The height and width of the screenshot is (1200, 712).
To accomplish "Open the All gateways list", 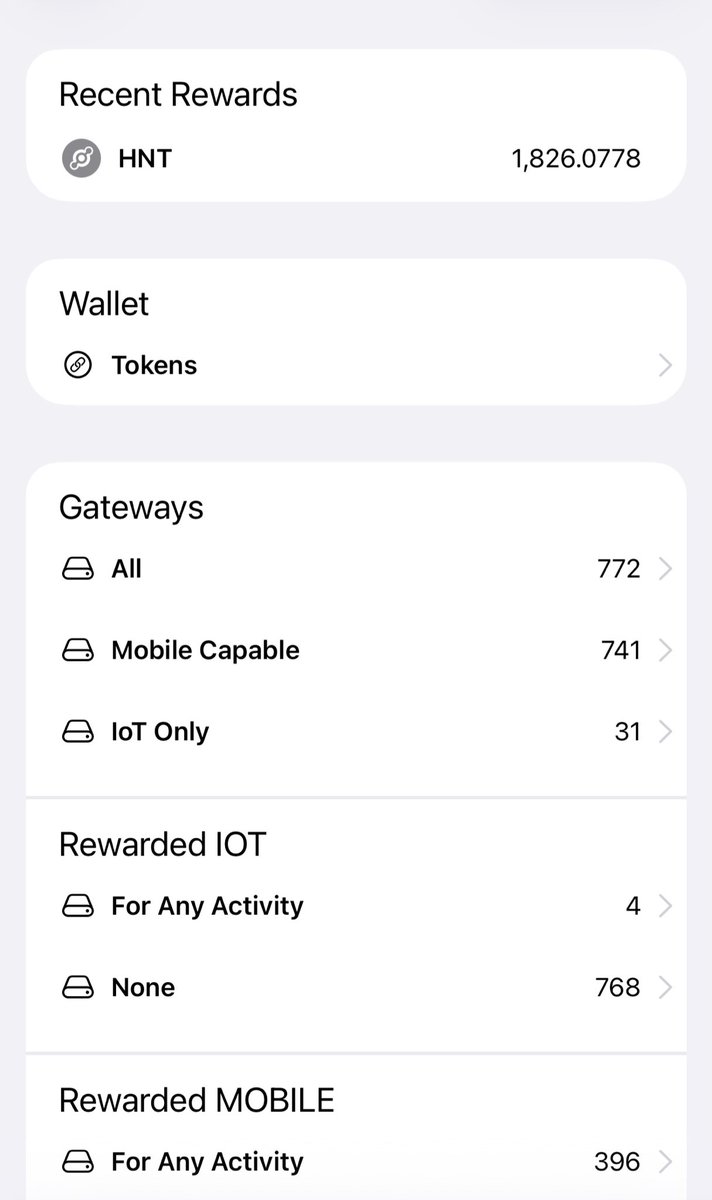I will 356,569.
